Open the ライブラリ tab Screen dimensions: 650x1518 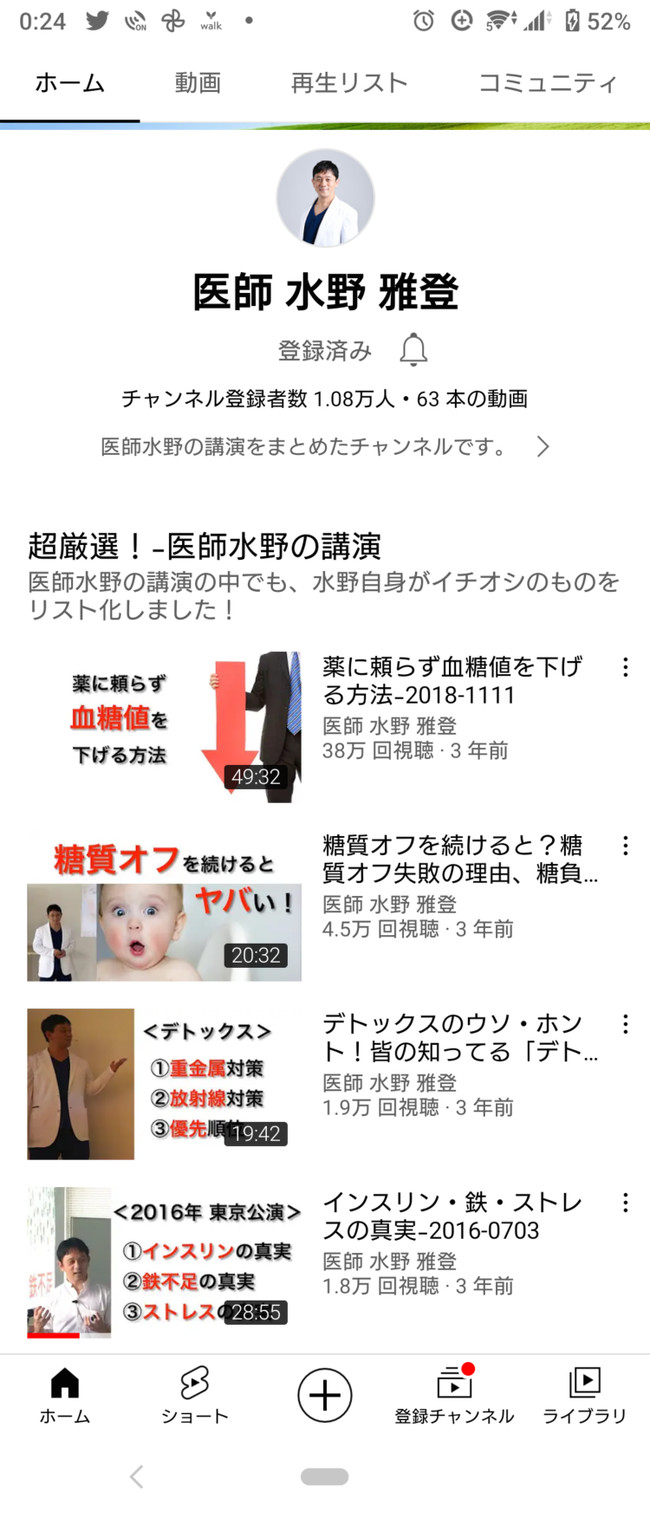click(x=584, y=1396)
